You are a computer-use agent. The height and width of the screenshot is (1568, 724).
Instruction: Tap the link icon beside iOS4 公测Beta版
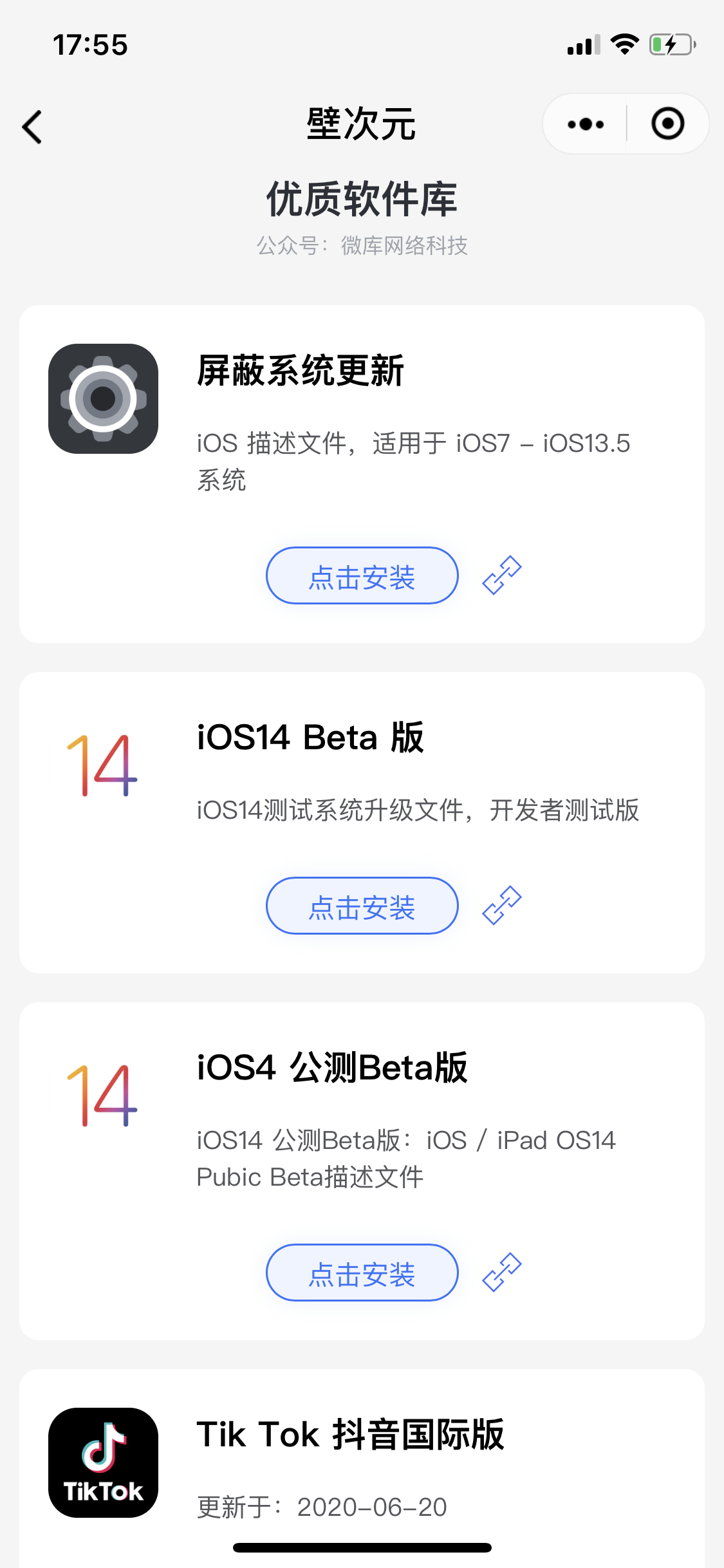click(x=502, y=1272)
